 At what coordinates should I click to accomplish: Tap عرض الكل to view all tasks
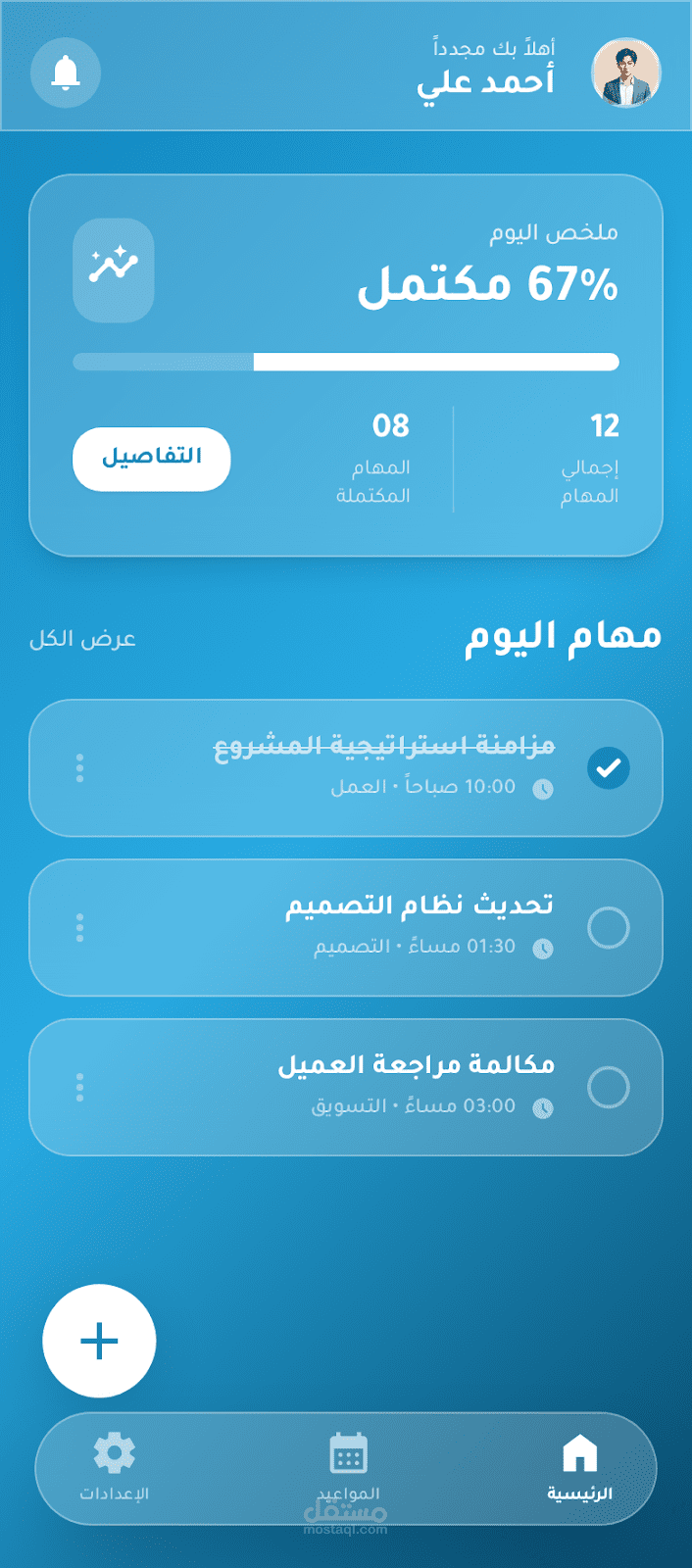(x=82, y=639)
